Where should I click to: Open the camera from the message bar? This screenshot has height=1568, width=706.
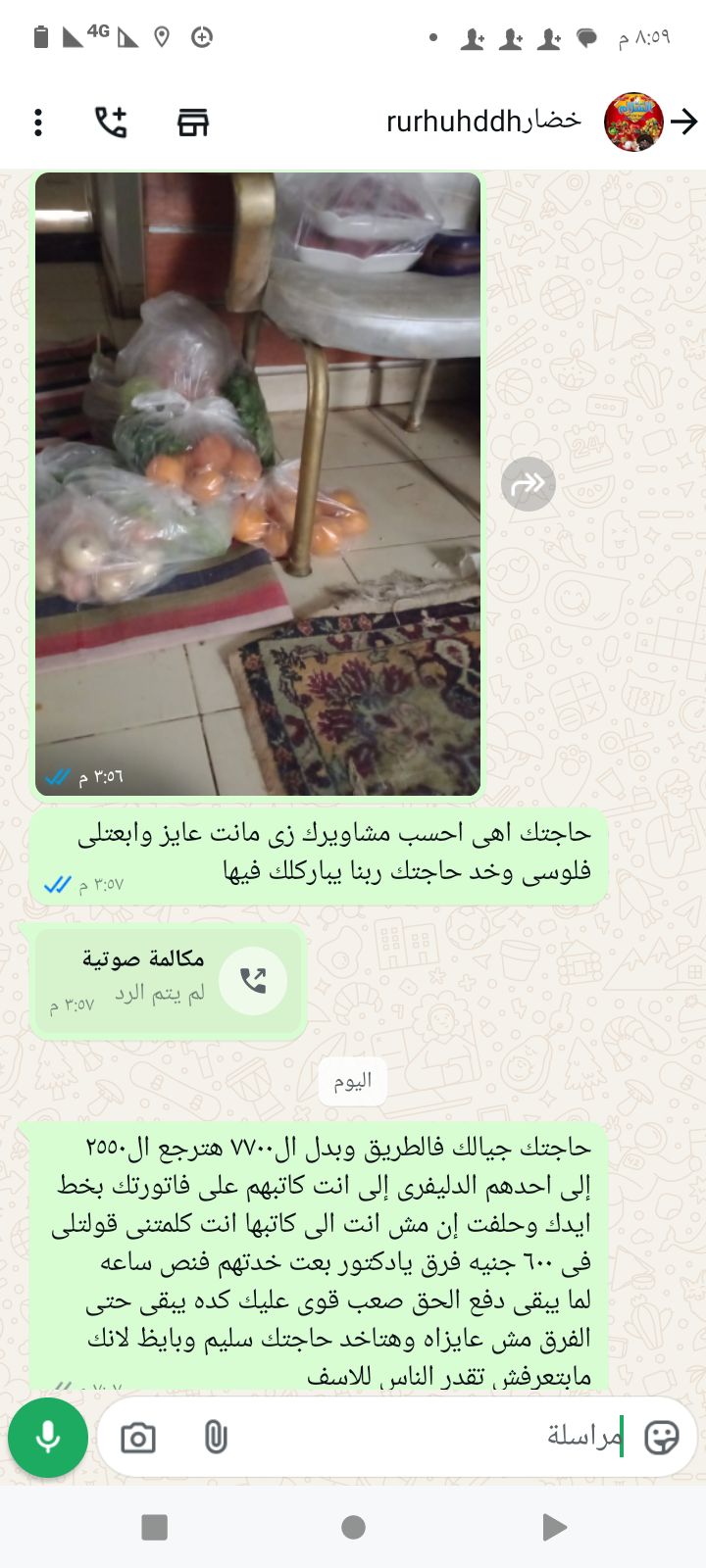tap(138, 1439)
